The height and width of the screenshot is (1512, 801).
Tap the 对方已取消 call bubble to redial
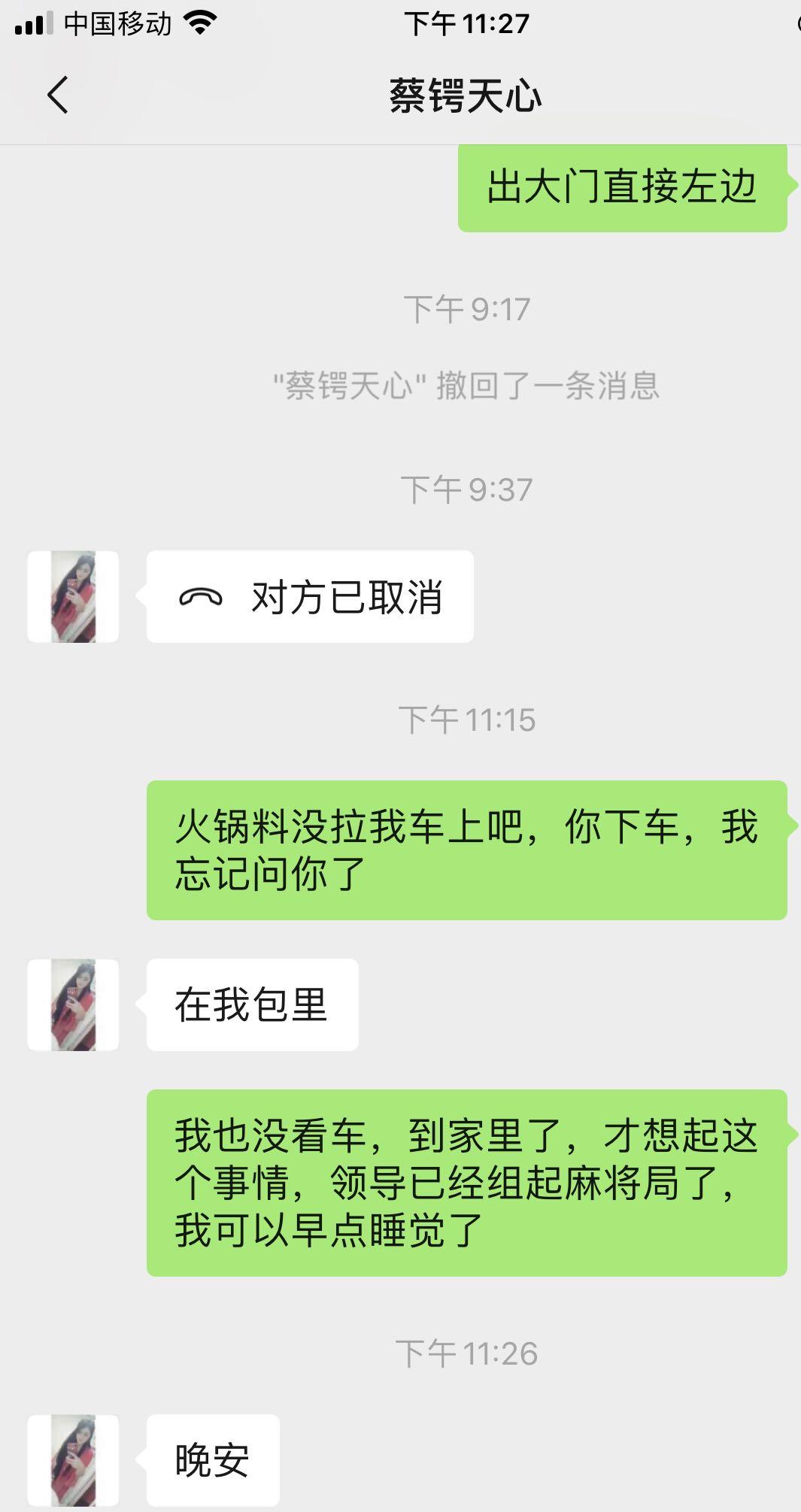310,597
